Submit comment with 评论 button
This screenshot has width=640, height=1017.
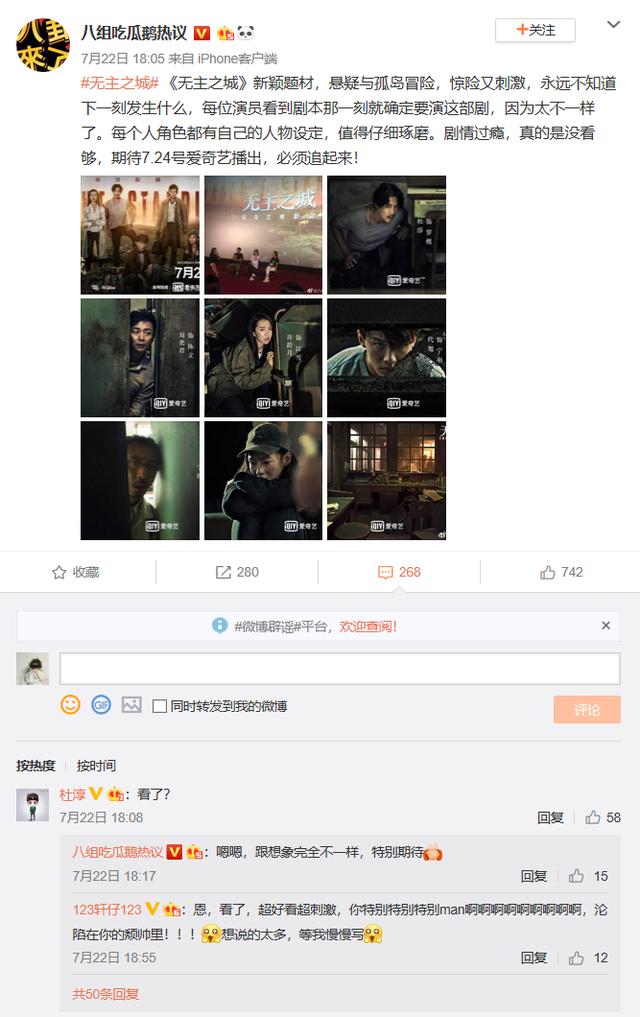click(587, 709)
